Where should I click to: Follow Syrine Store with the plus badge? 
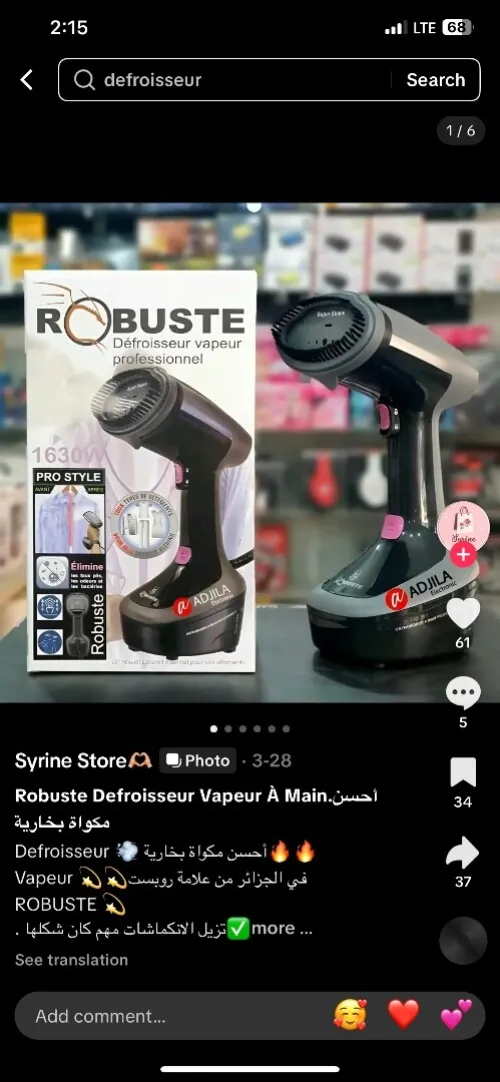[x=463, y=554]
